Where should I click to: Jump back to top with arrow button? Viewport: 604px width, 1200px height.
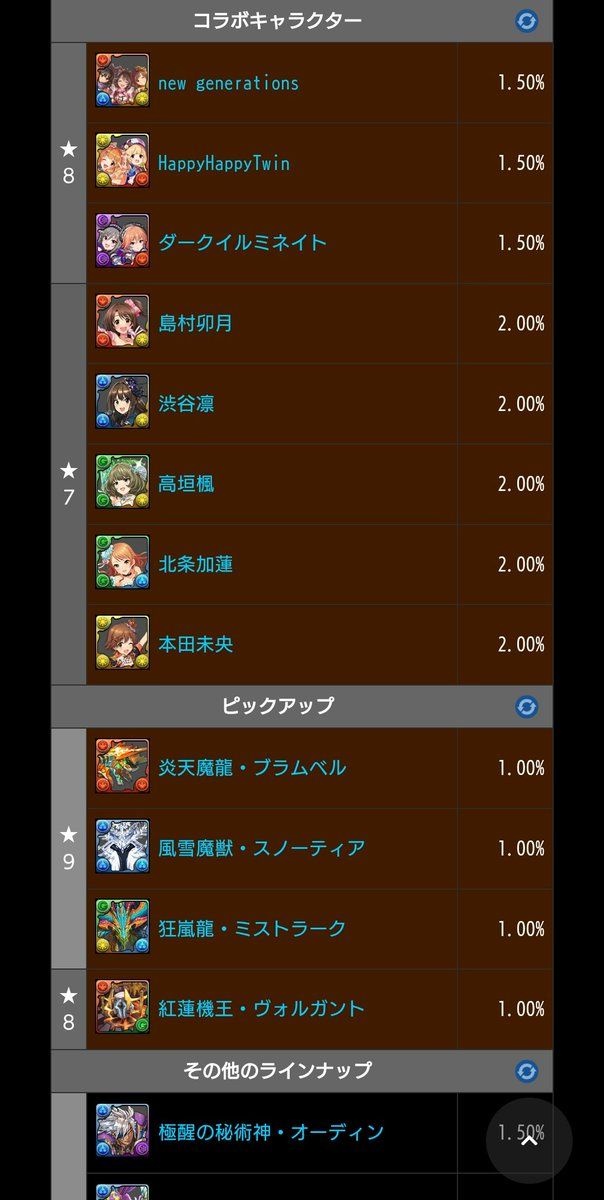click(529, 1141)
